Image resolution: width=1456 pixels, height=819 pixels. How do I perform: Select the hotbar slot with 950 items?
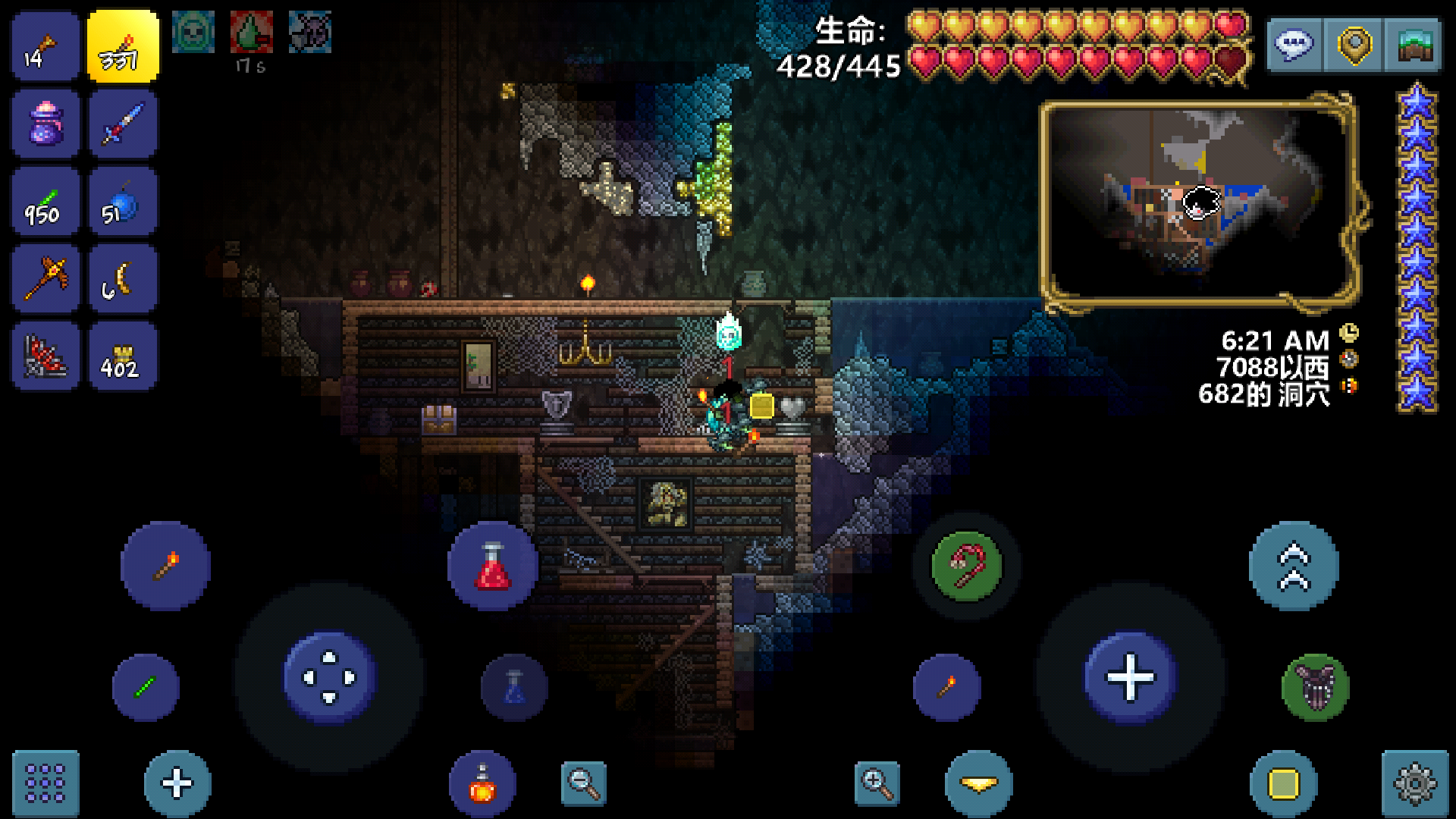pos(45,202)
